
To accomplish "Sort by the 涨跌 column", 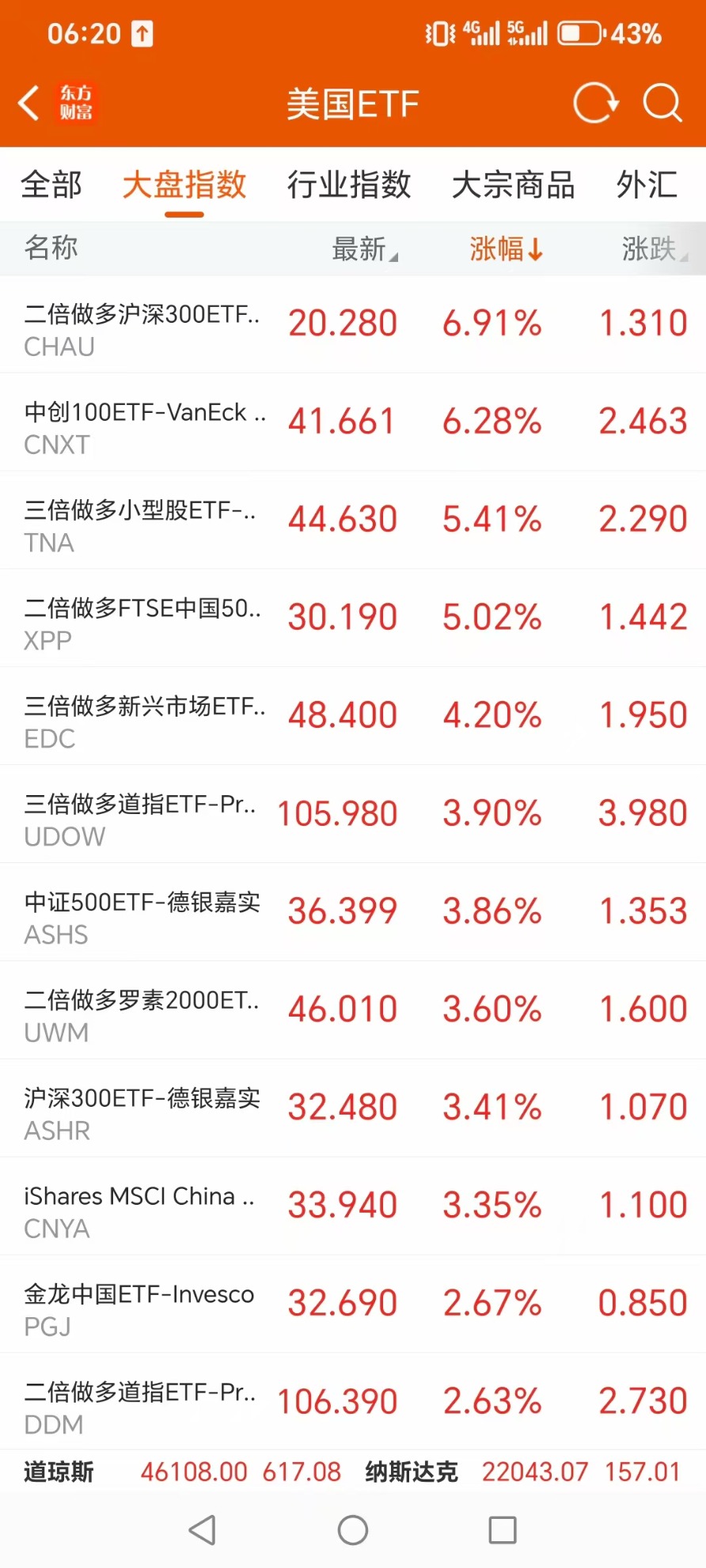I will pos(655,249).
